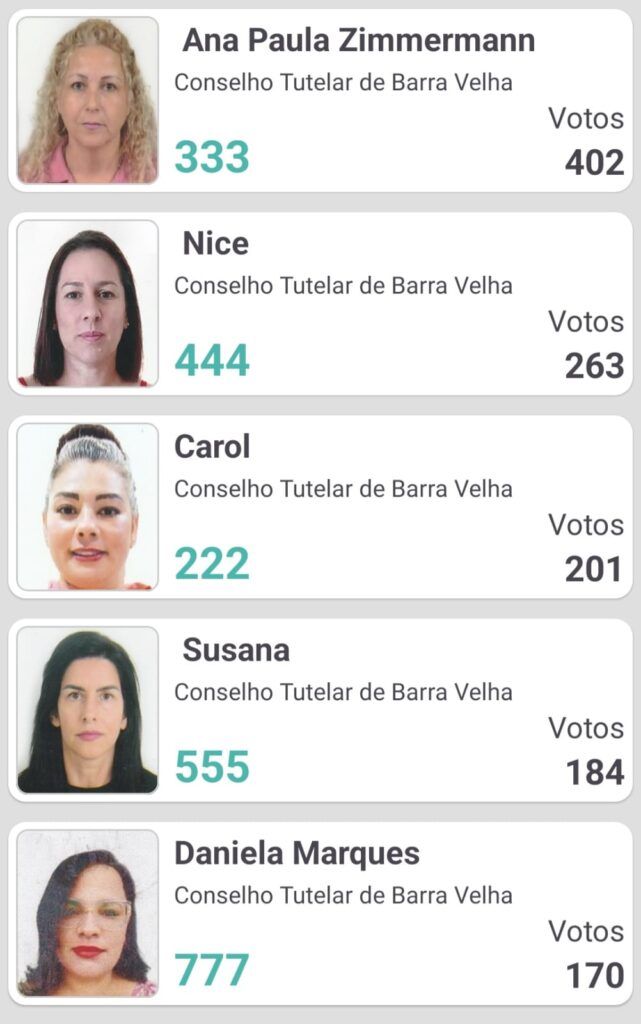Screen dimensions: 641x1024
Task: Open Susana's candidate card
Action: tap(320, 709)
